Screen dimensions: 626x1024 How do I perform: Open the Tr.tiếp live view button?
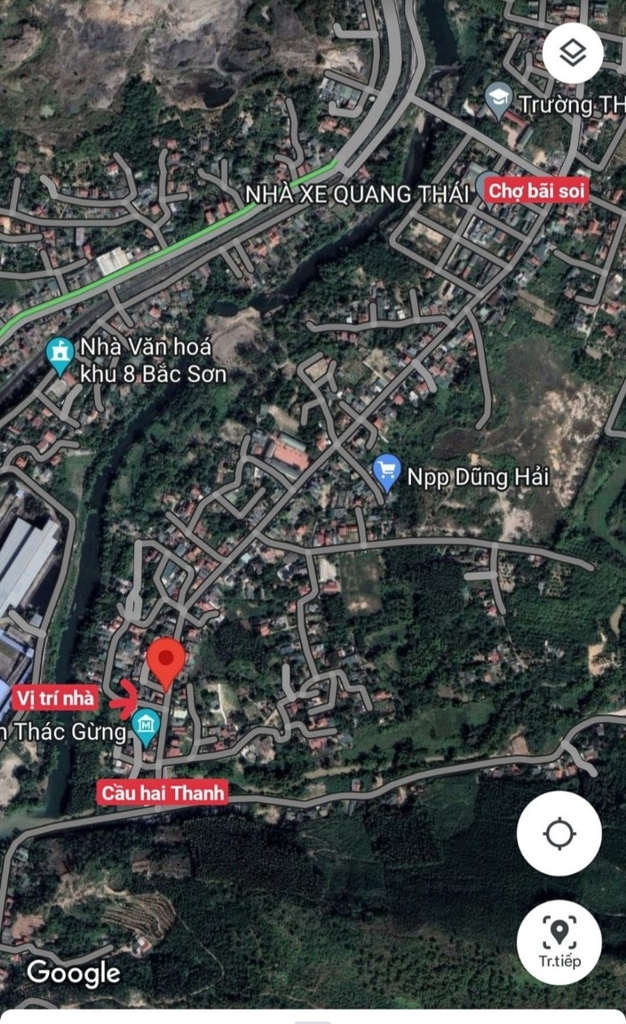559,942
